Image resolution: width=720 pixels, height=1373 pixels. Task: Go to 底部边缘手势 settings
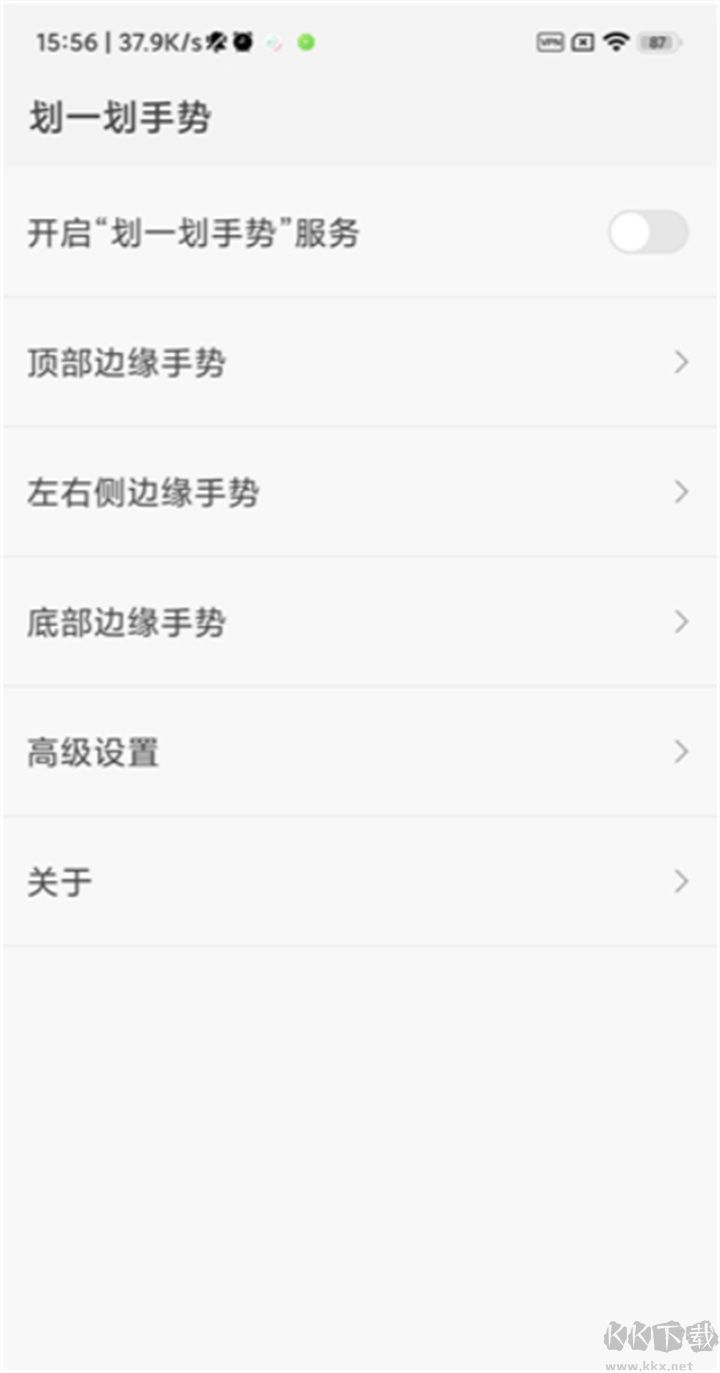[360, 622]
